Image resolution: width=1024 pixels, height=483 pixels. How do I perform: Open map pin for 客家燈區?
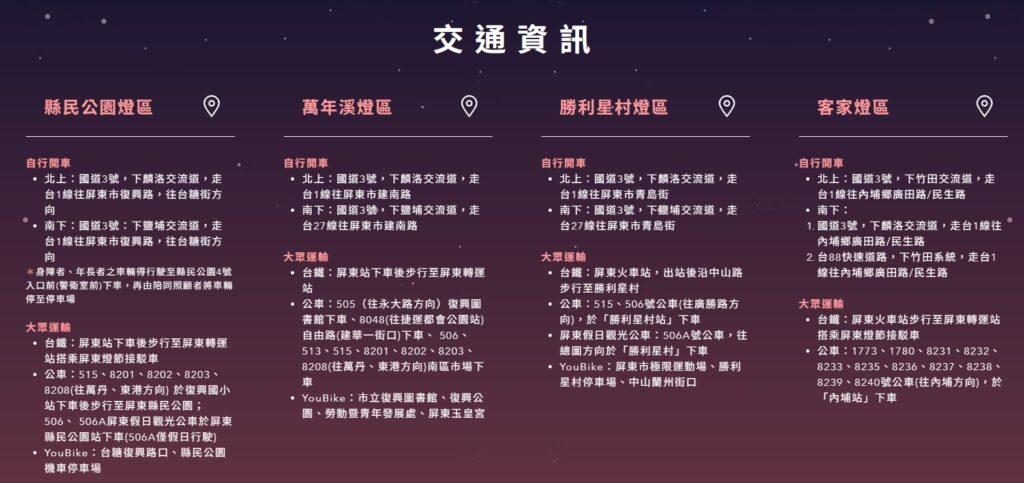point(984,106)
